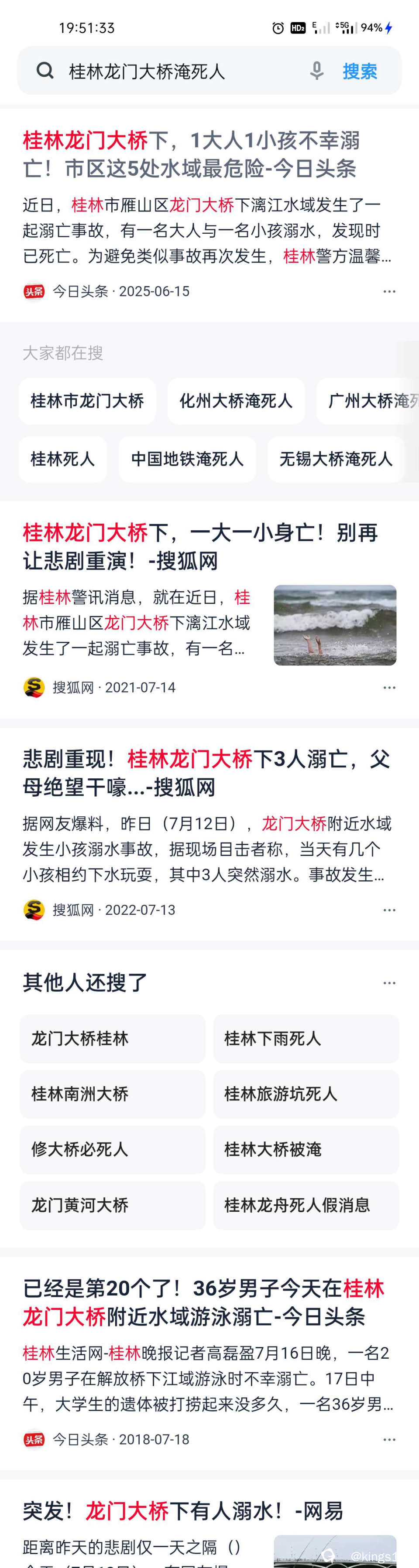This screenshot has height=1568, width=419.
Task: Pick the 无锡大桥淹死人 chip
Action: click(336, 459)
